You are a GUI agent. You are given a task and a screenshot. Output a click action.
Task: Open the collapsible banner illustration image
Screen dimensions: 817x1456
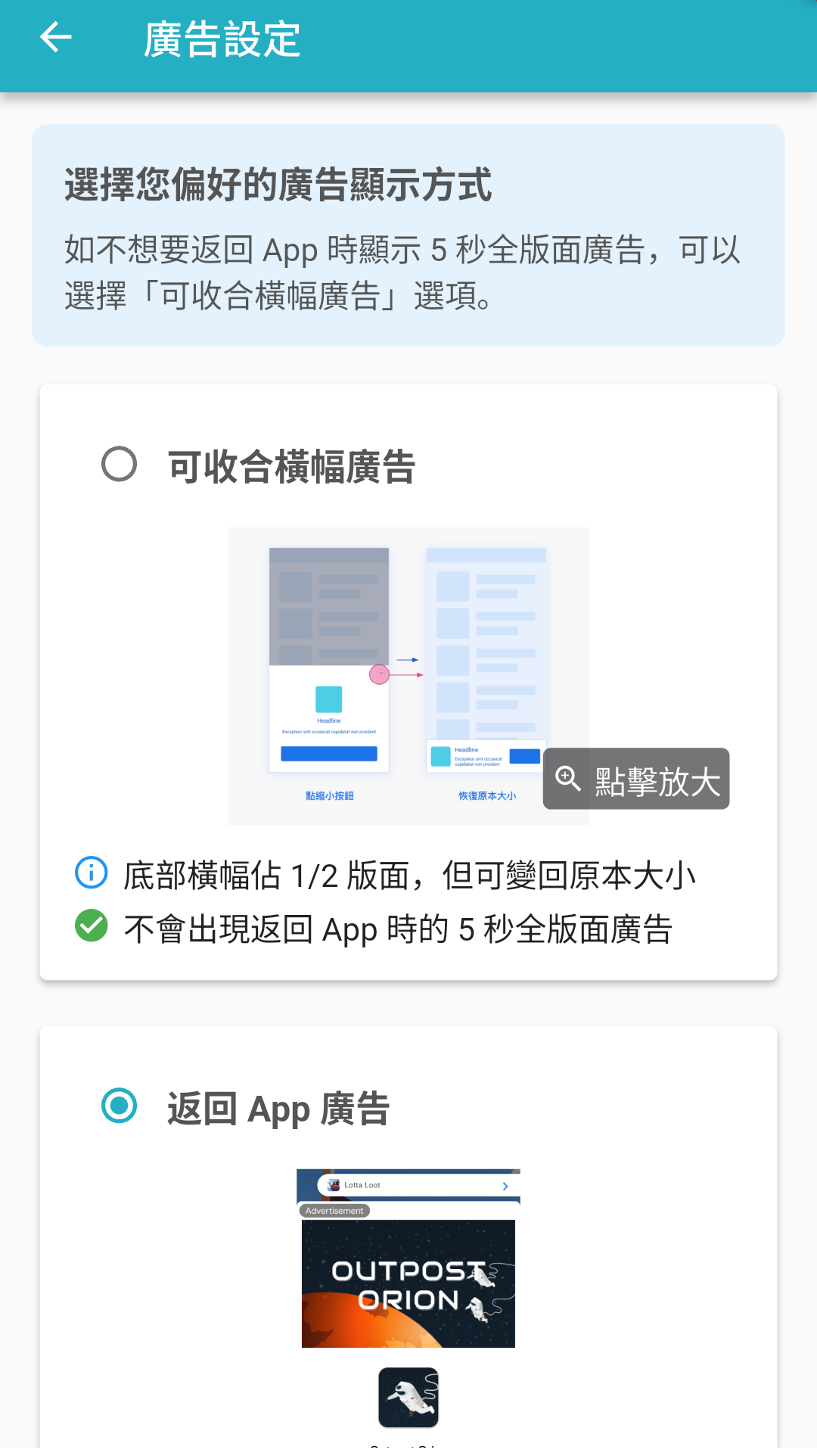pyautogui.click(x=408, y=676)
